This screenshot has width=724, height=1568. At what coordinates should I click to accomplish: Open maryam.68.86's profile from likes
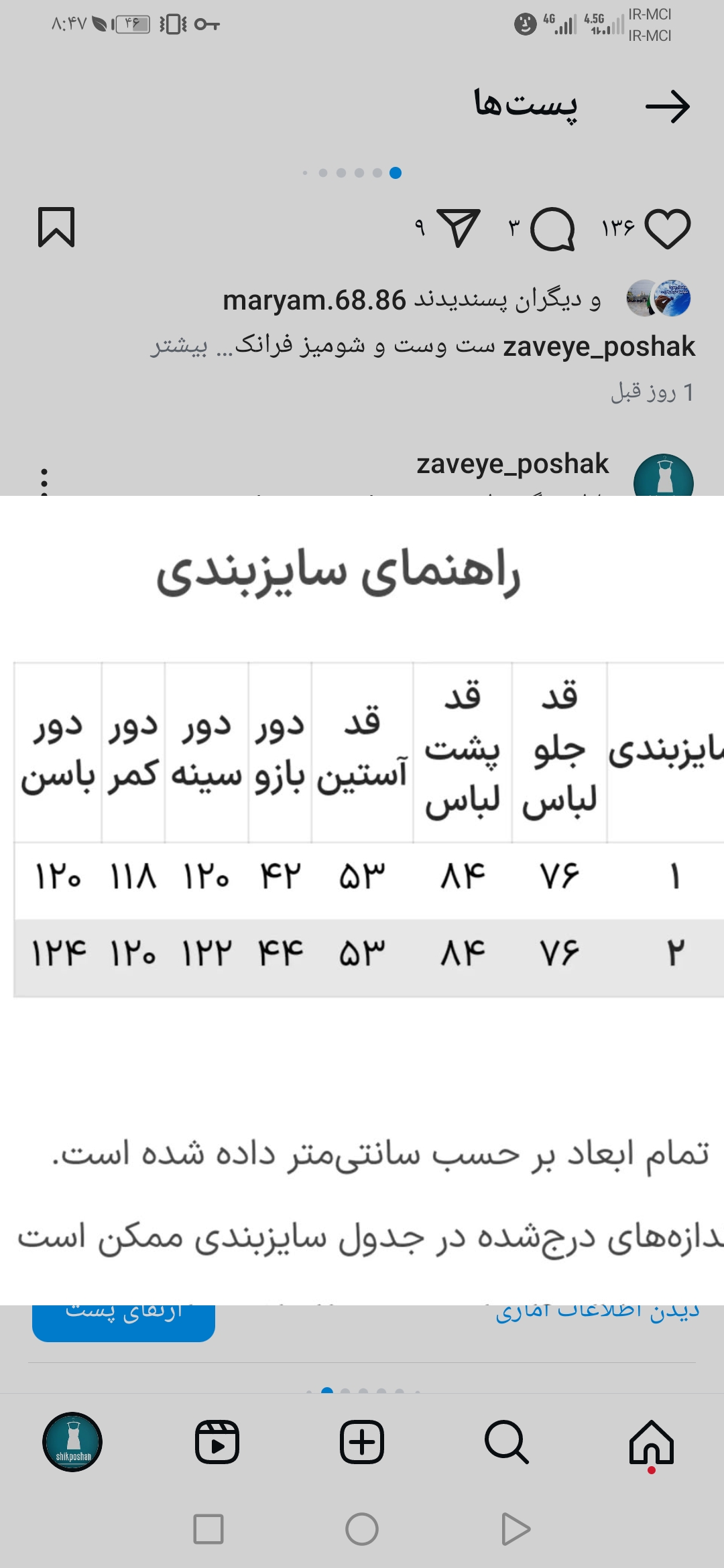[314, 300]
